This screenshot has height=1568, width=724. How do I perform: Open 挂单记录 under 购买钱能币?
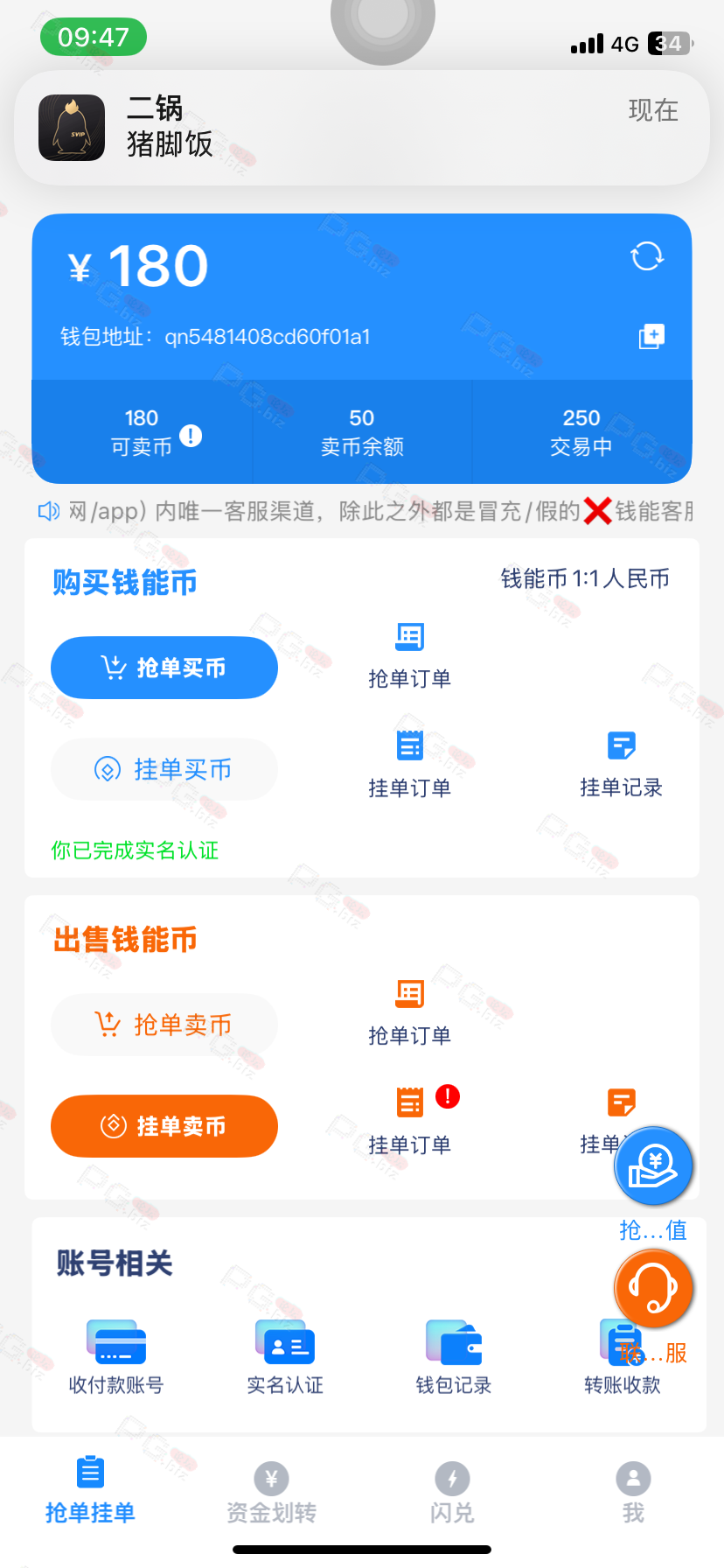pos(621,765)
